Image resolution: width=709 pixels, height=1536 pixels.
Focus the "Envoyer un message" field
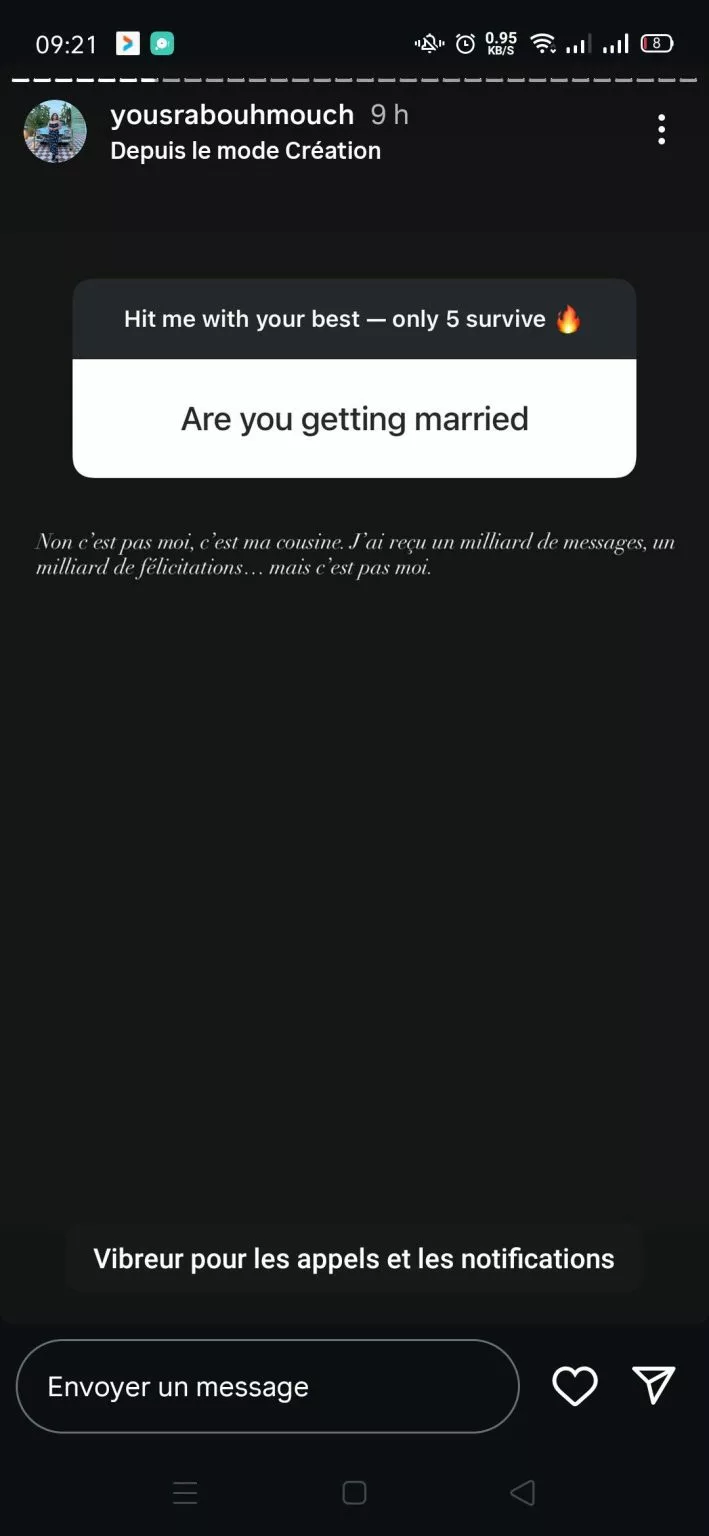tap(267, 1387)
